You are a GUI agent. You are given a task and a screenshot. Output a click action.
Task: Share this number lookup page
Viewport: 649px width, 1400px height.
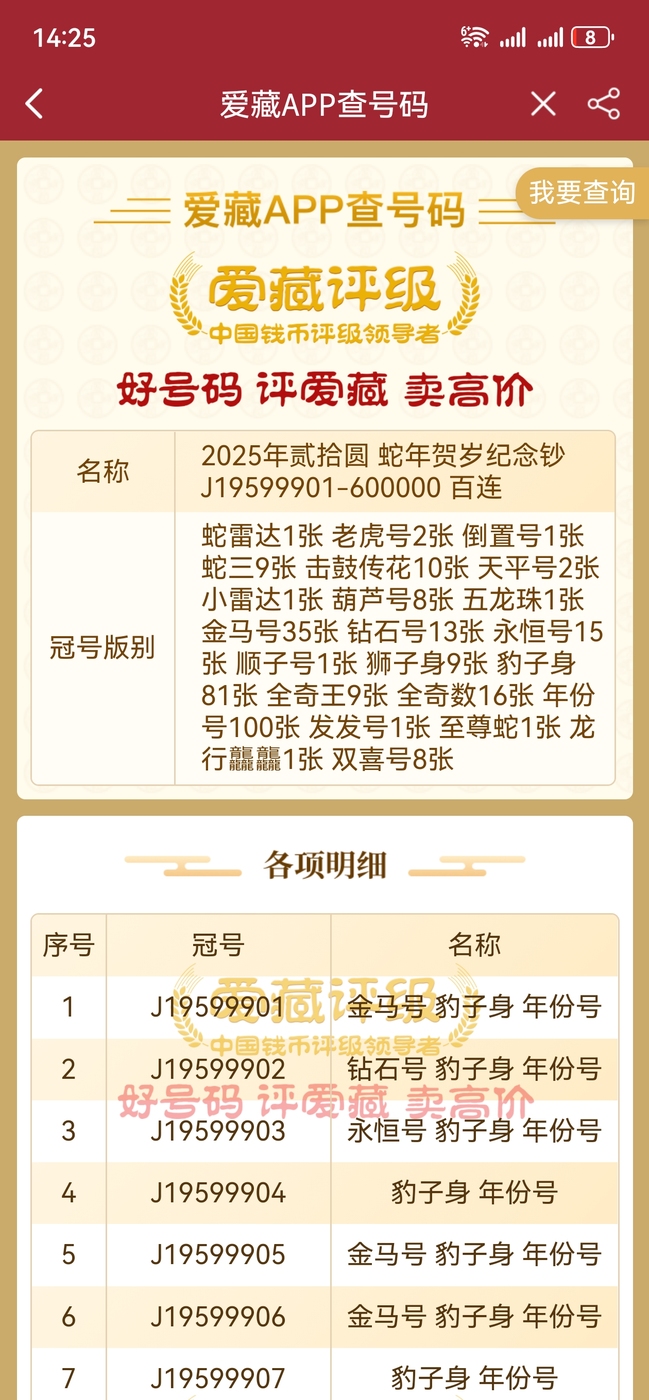point(604,104)
